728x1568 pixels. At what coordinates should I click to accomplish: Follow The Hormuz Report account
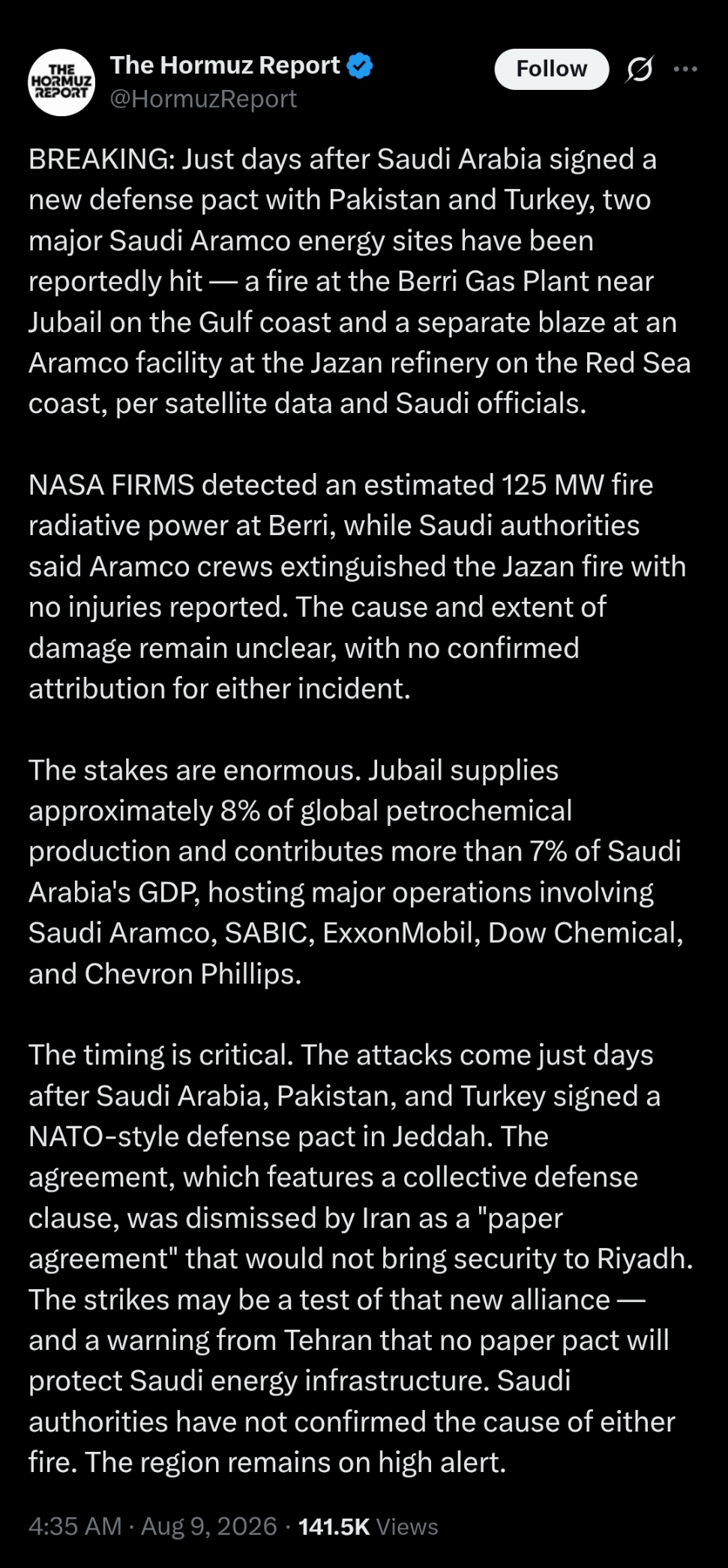point(551,69)
